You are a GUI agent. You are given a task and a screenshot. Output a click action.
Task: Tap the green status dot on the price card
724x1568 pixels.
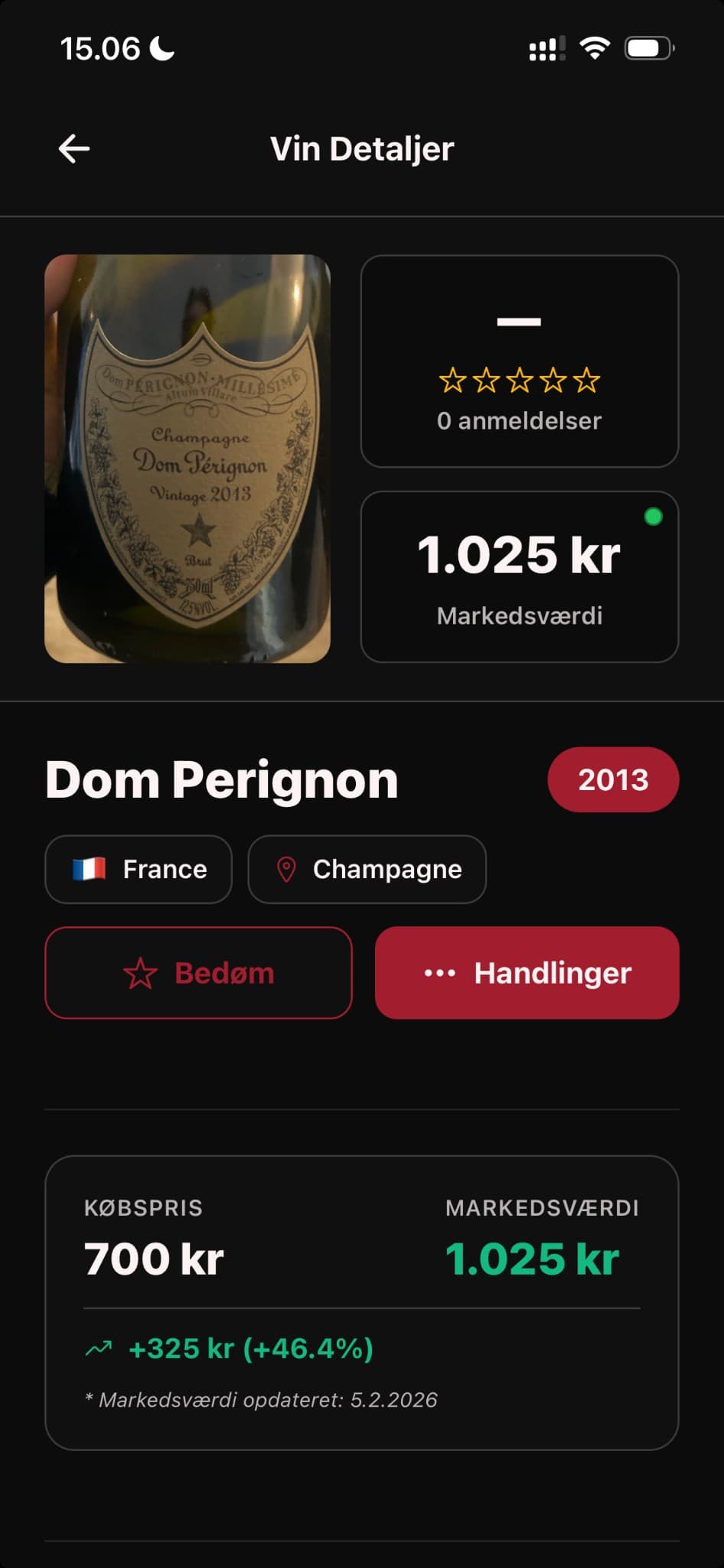pos(653,516)
